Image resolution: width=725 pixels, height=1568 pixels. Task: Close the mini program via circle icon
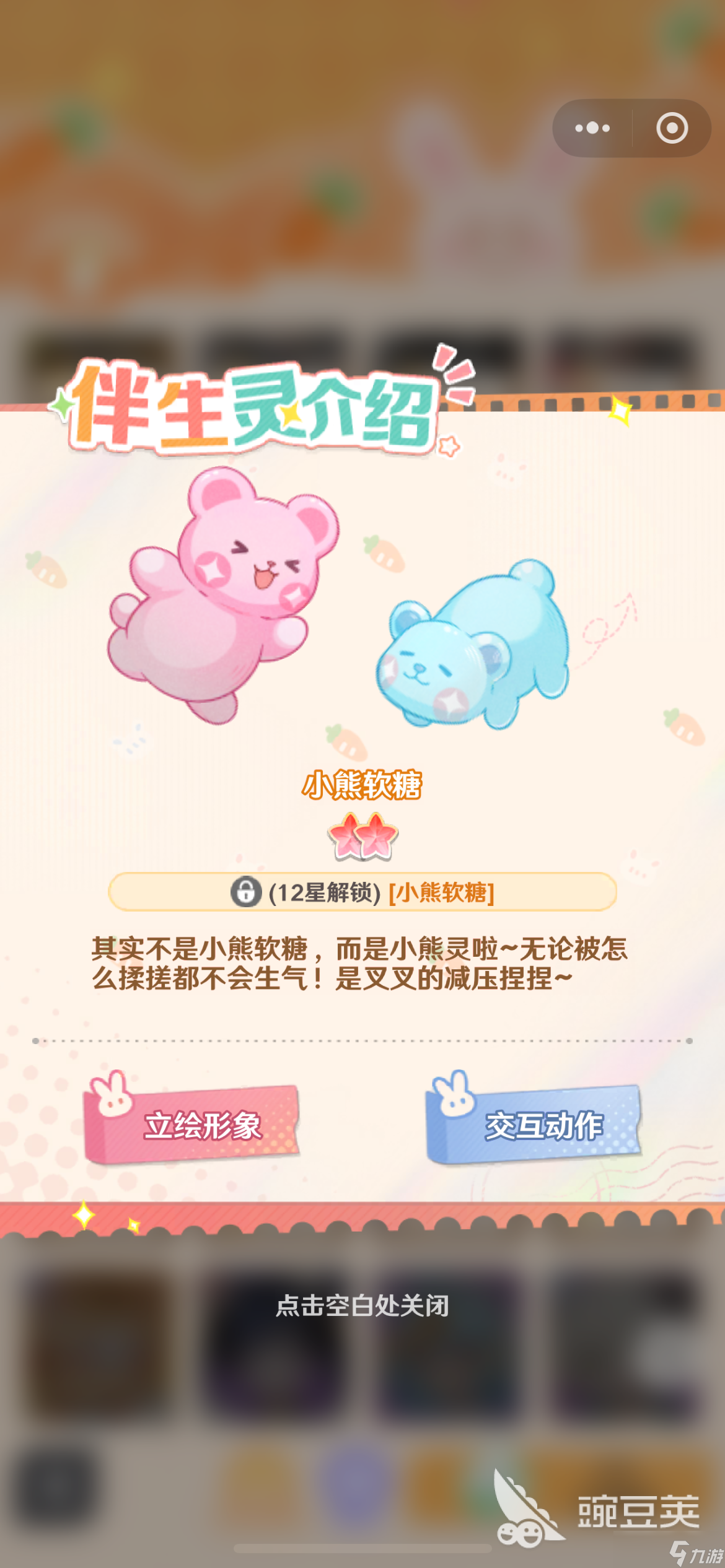(672, 128)
